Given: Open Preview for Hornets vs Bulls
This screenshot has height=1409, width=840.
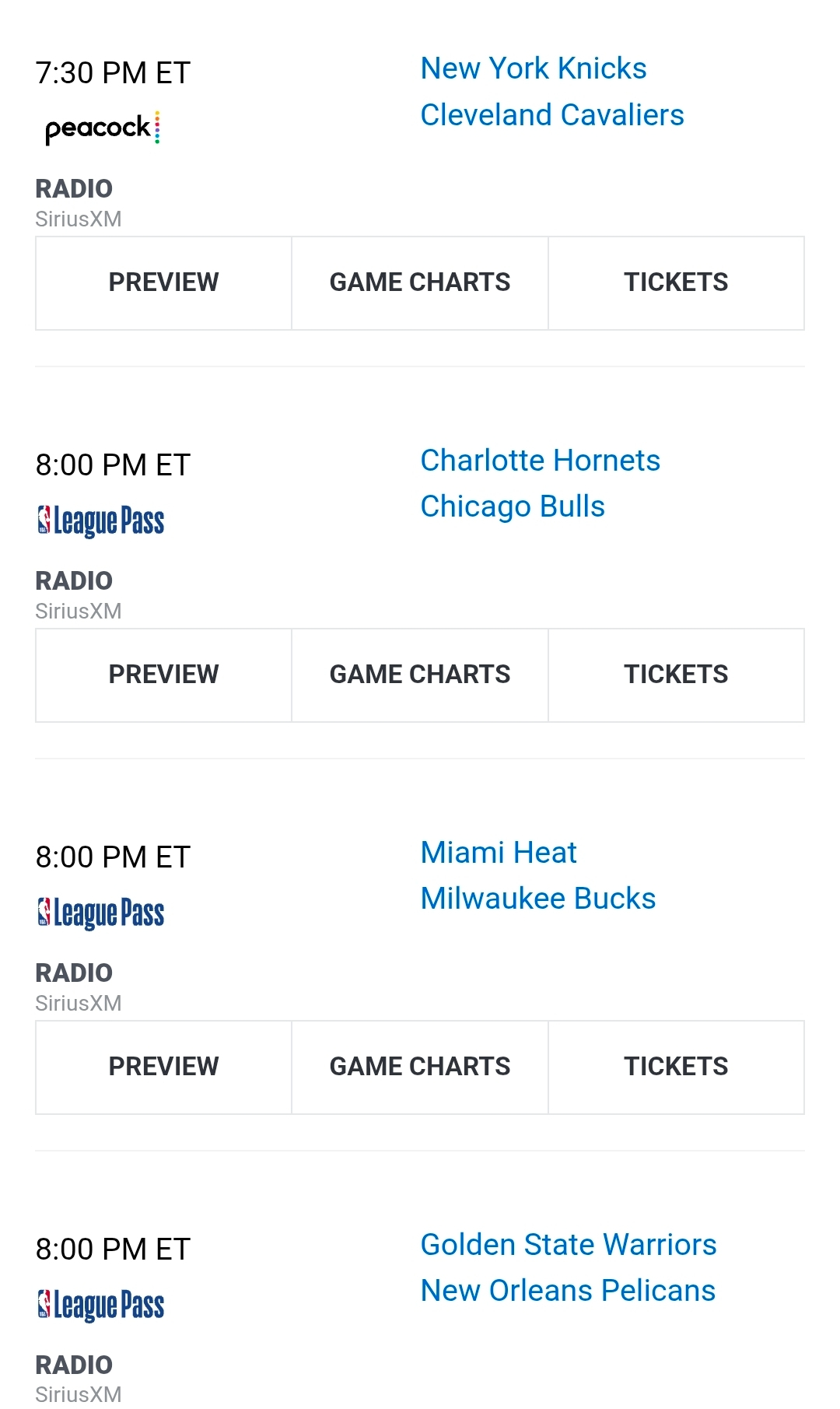Looking at the screenshot, I should click(163, 675).
